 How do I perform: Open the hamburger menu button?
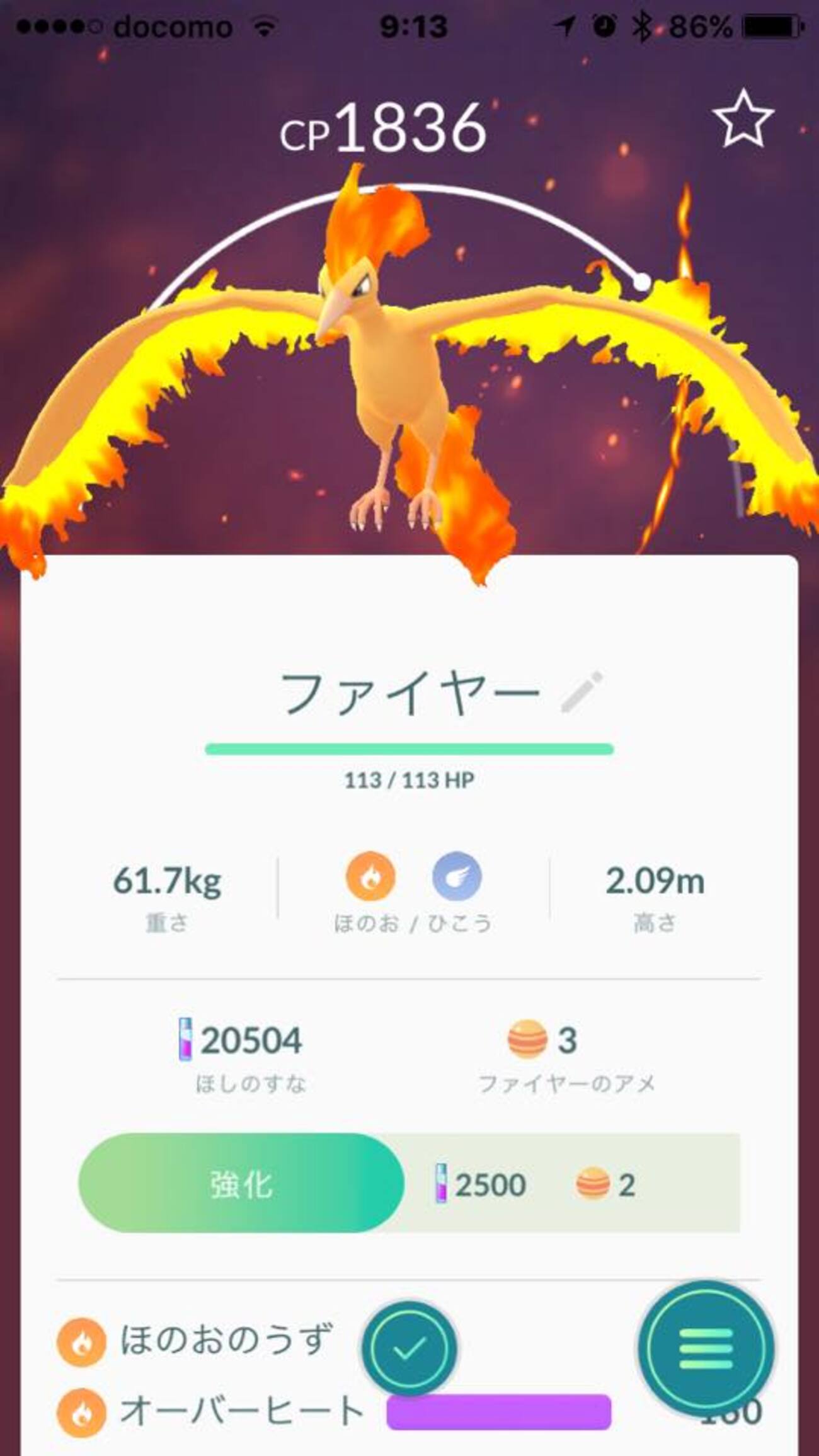pyautogui.click(x=706, y=1349)
